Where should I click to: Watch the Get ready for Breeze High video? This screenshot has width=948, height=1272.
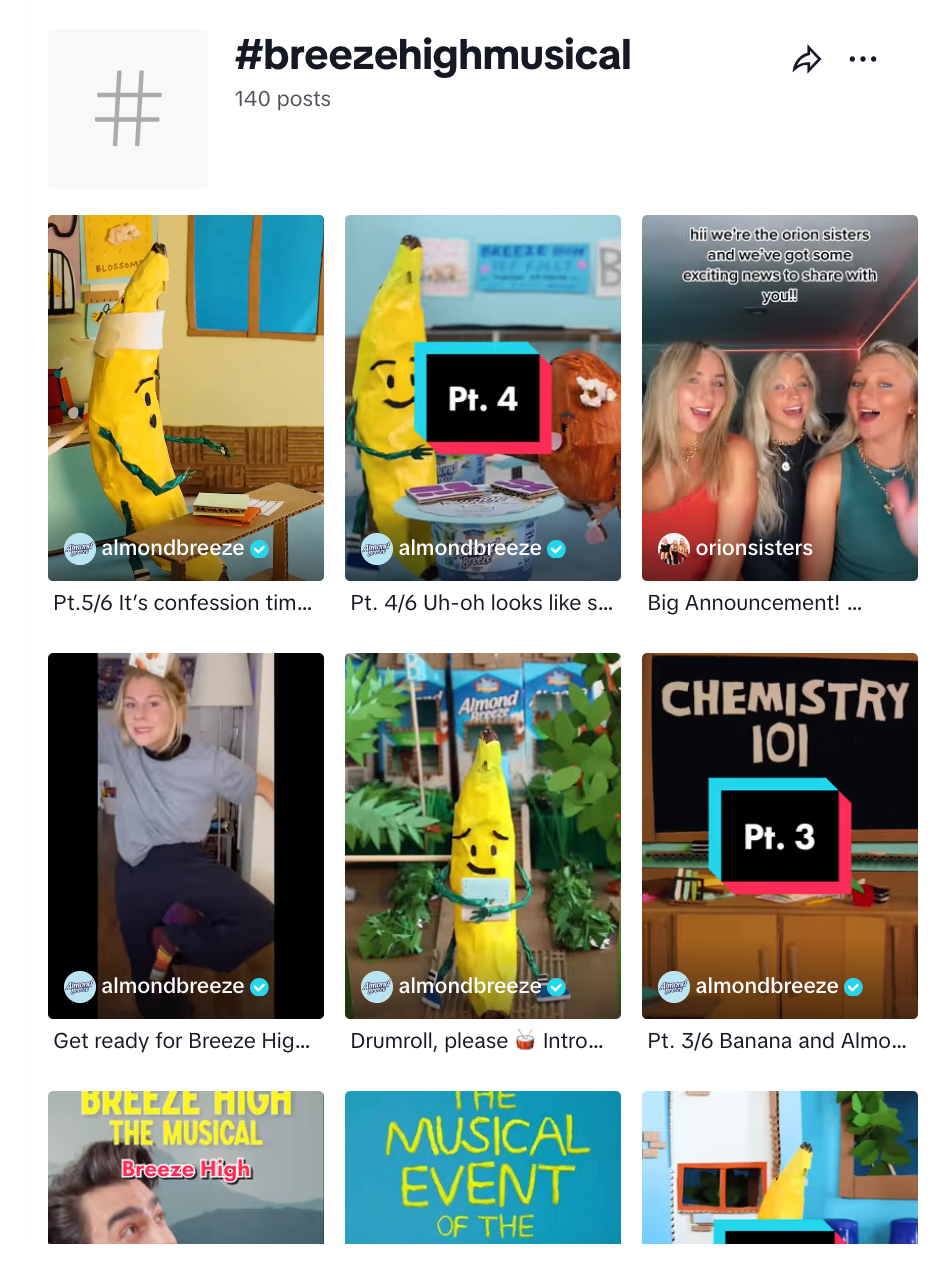[186, 836]
